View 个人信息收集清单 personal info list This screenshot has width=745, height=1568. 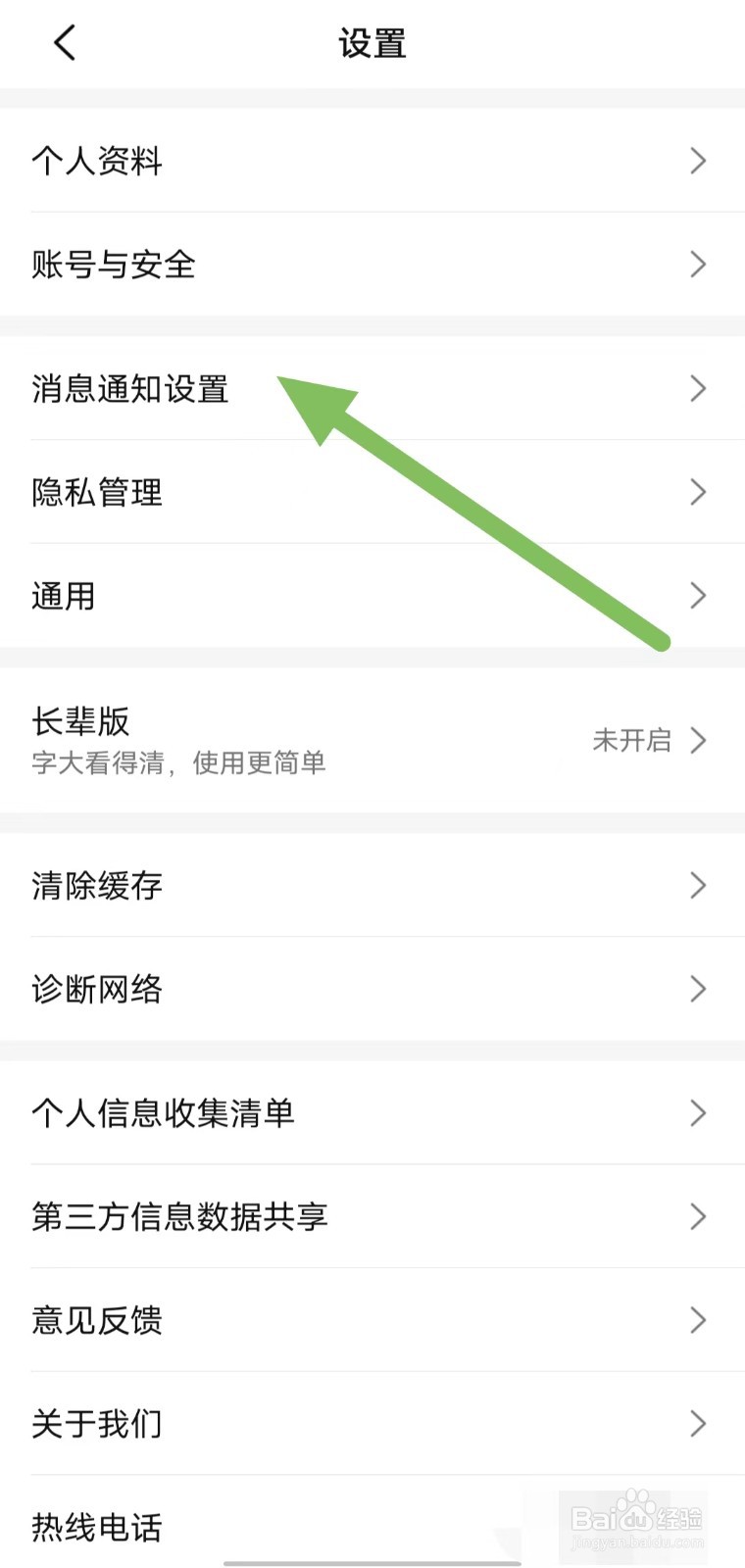coord(165,1113)
